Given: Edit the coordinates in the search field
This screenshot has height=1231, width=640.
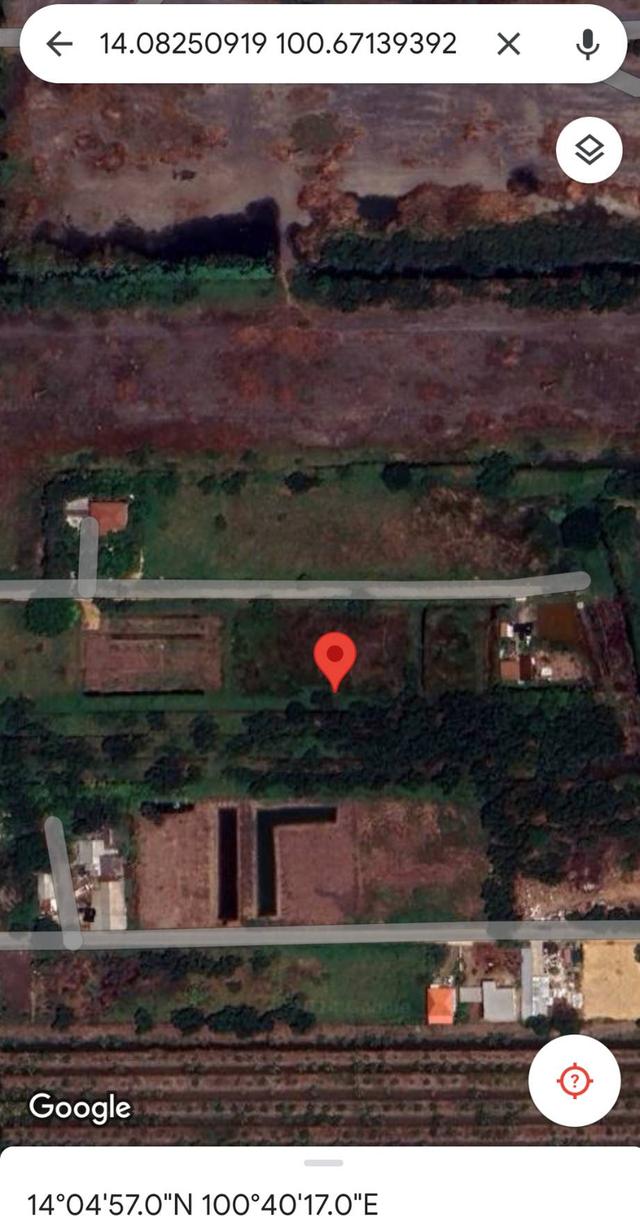Looking at the screenshot, I should pyautogui.click(x=277, y=44).
